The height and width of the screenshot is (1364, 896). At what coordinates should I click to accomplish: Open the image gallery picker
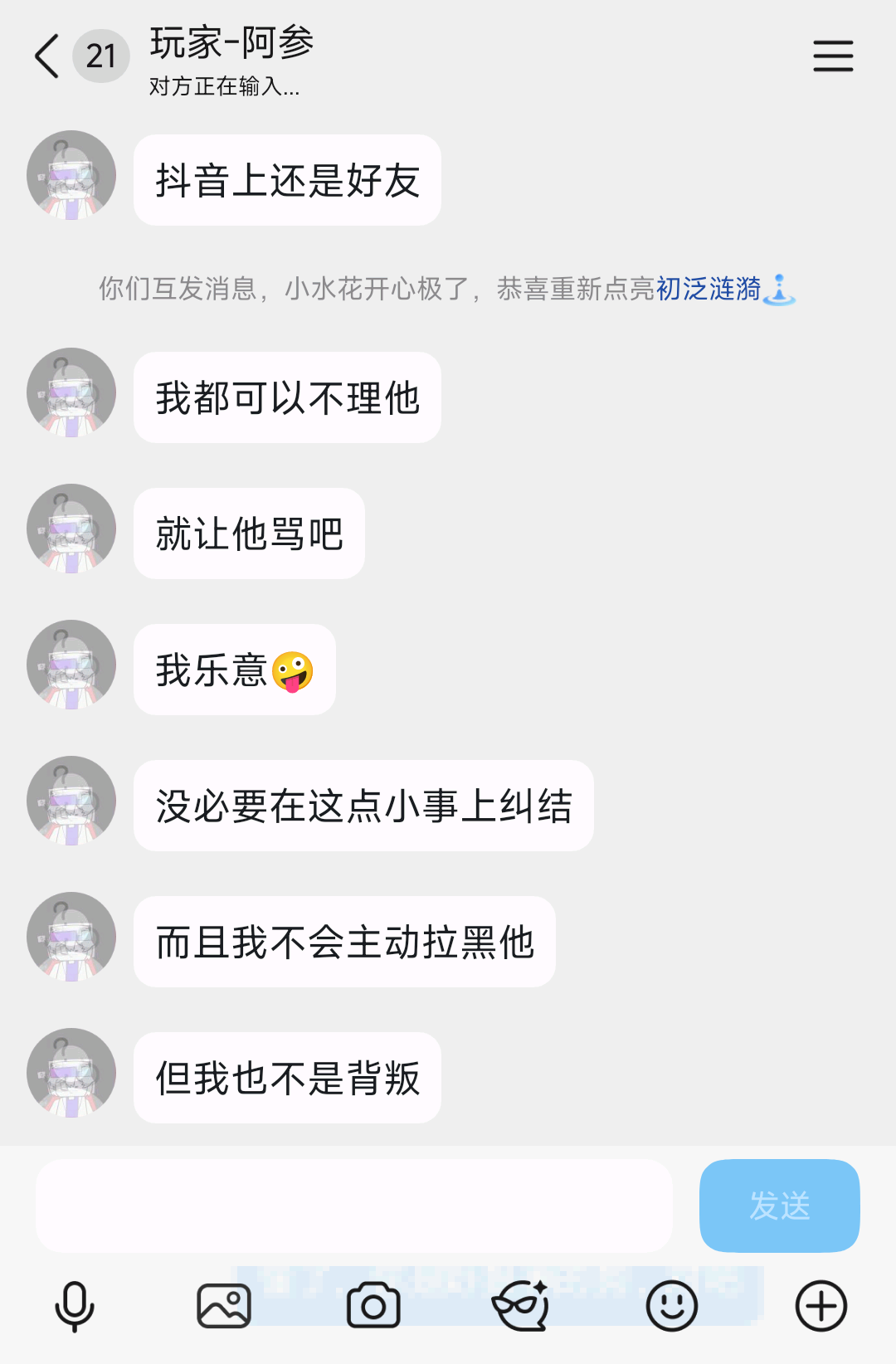click(224, 1306)
